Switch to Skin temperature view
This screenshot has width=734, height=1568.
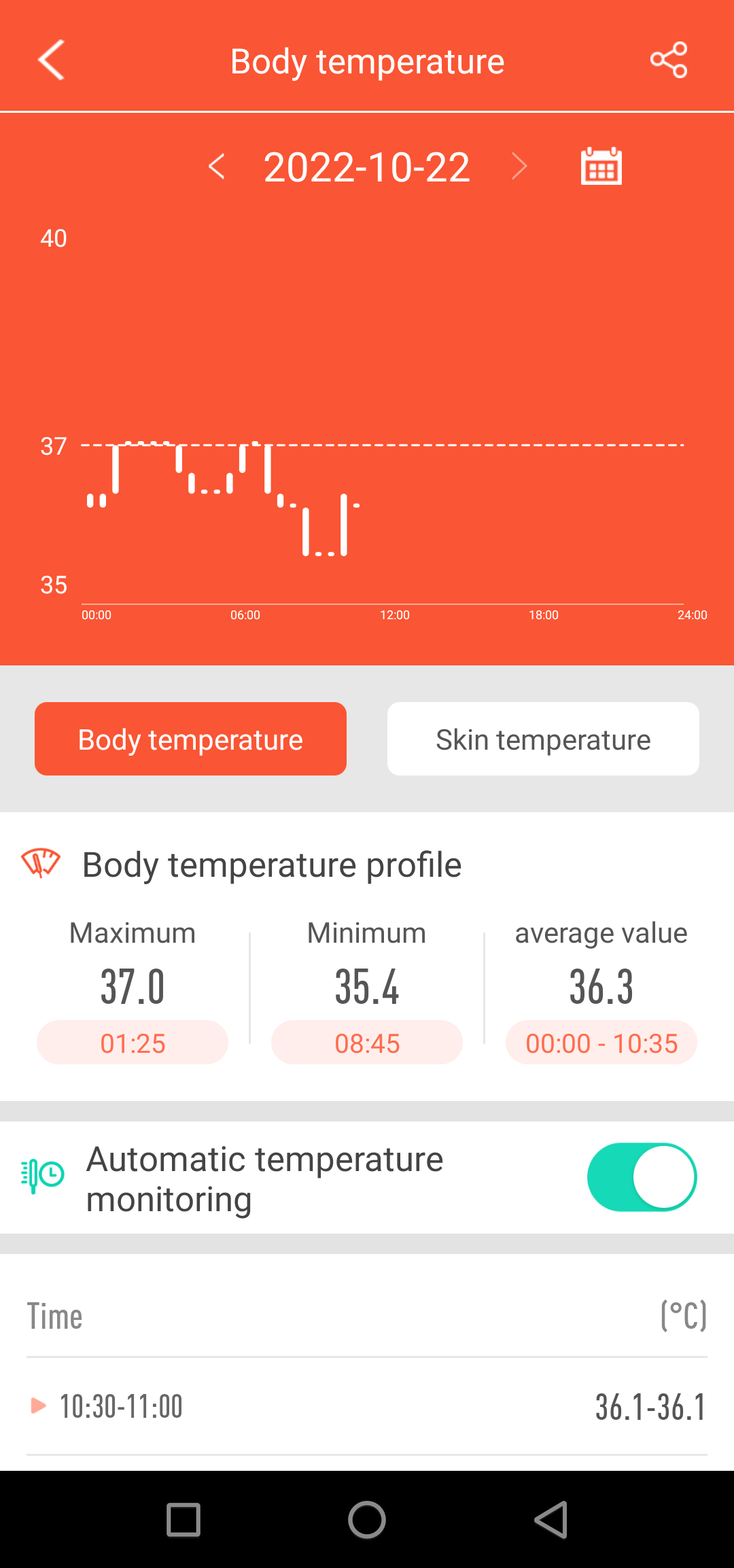543,739
